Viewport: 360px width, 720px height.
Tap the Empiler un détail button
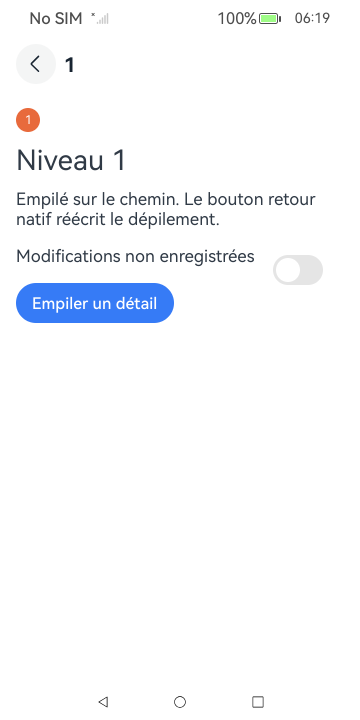click(x=95, y=303)
